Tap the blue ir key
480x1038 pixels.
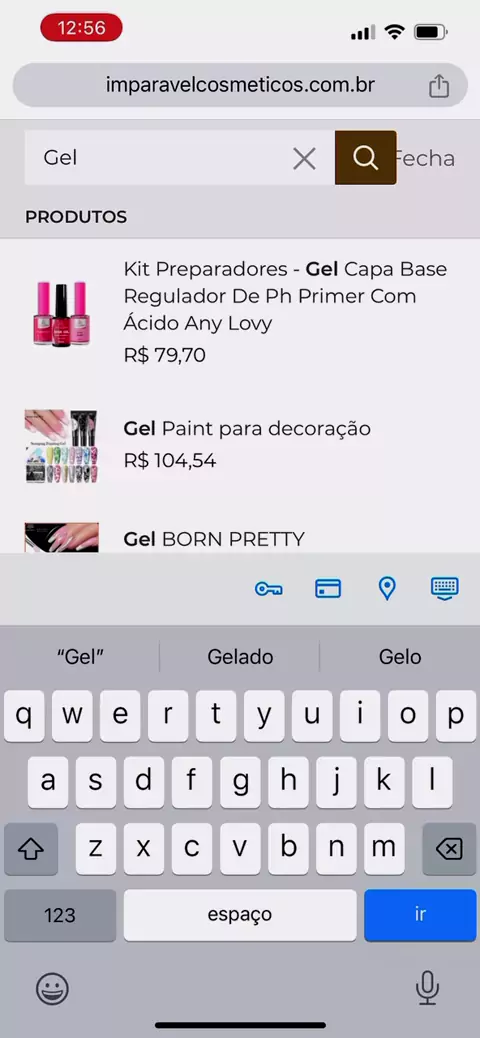tap(420, 915)
